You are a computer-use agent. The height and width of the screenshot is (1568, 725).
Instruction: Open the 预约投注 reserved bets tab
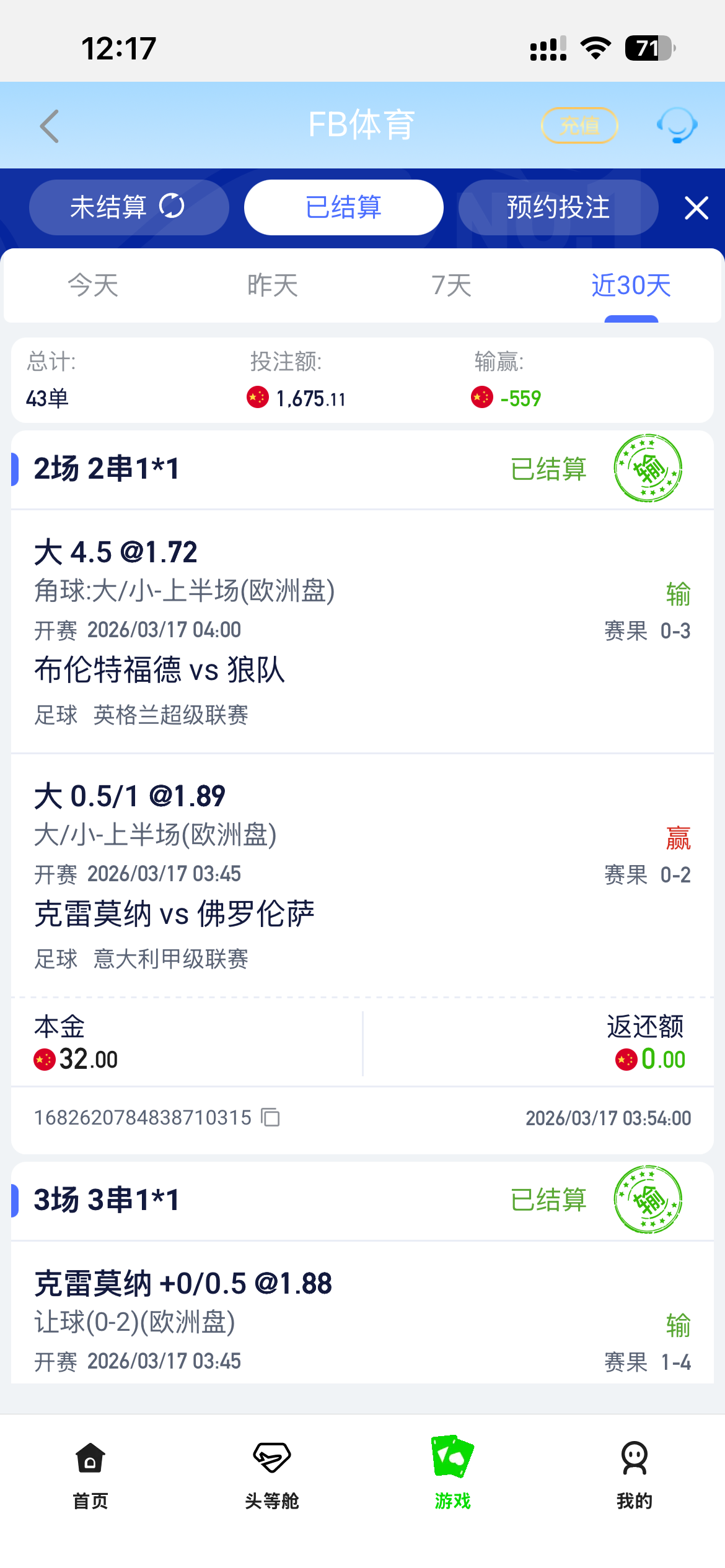point(558,207)
